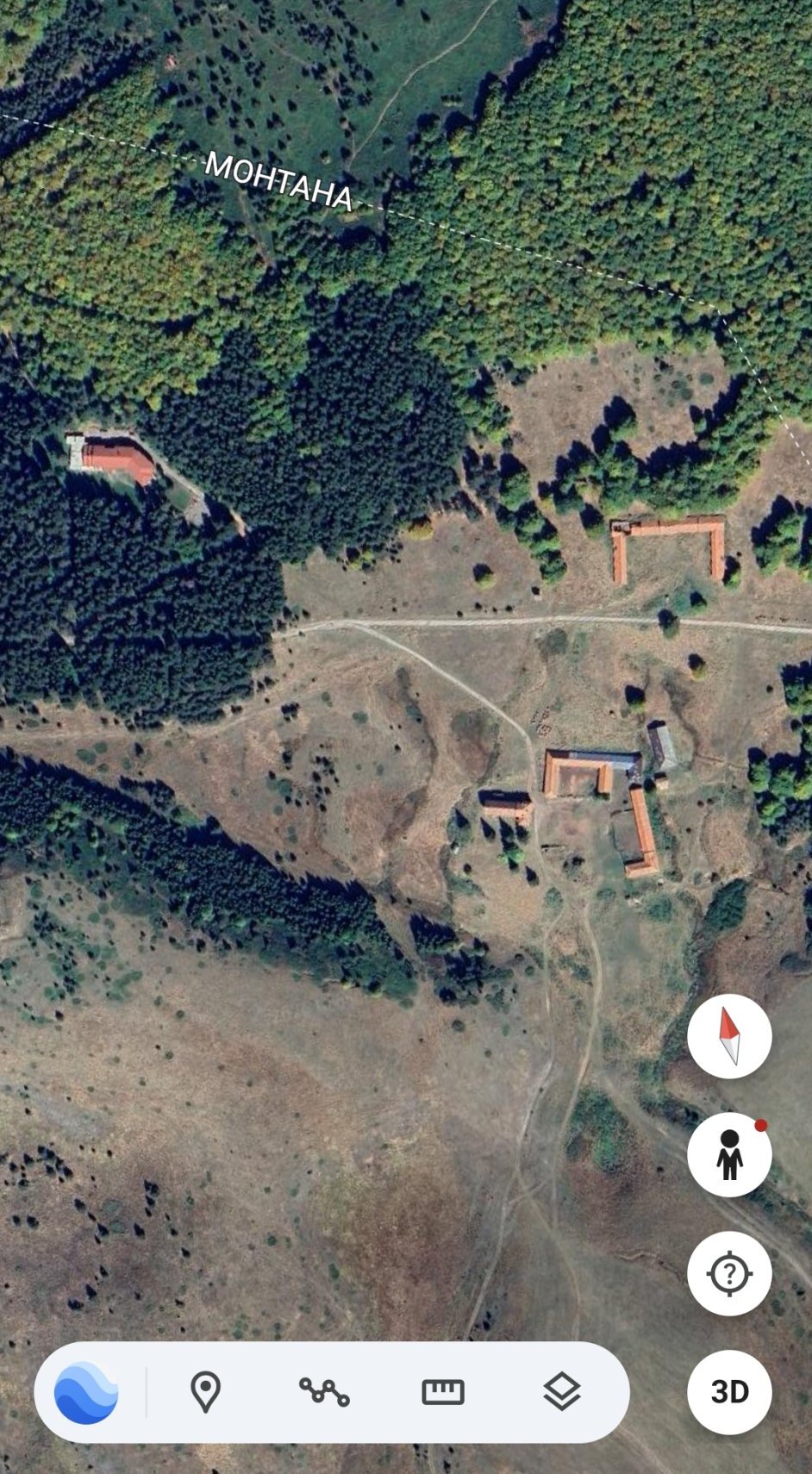Open the map layers options
812x1474 pixels.
tap(561, 1392)
